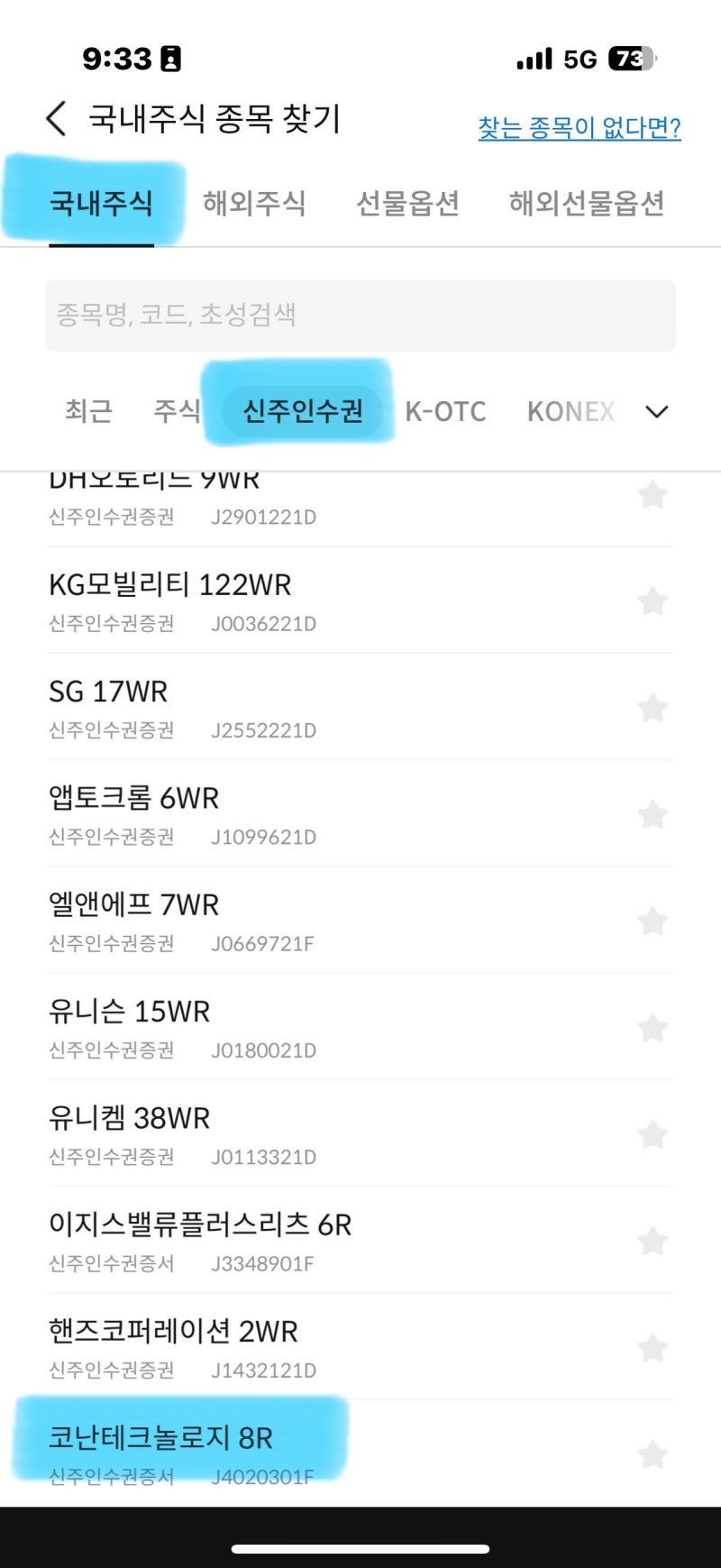Select the K-OTC filter
The image size is (721, 1568).
445,411
